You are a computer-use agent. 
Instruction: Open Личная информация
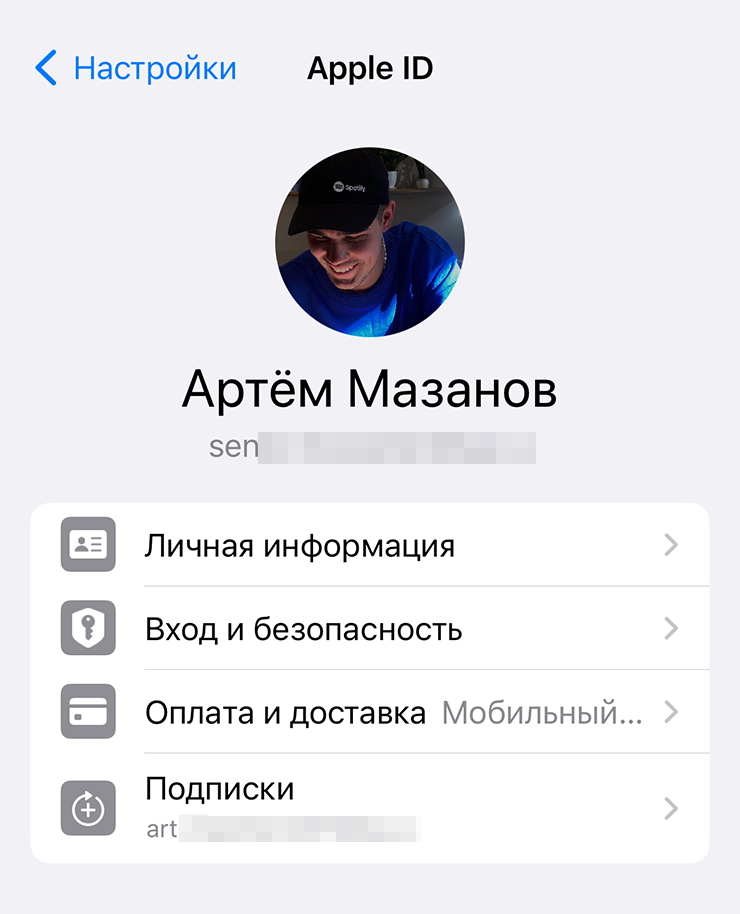tap(370, 546)
